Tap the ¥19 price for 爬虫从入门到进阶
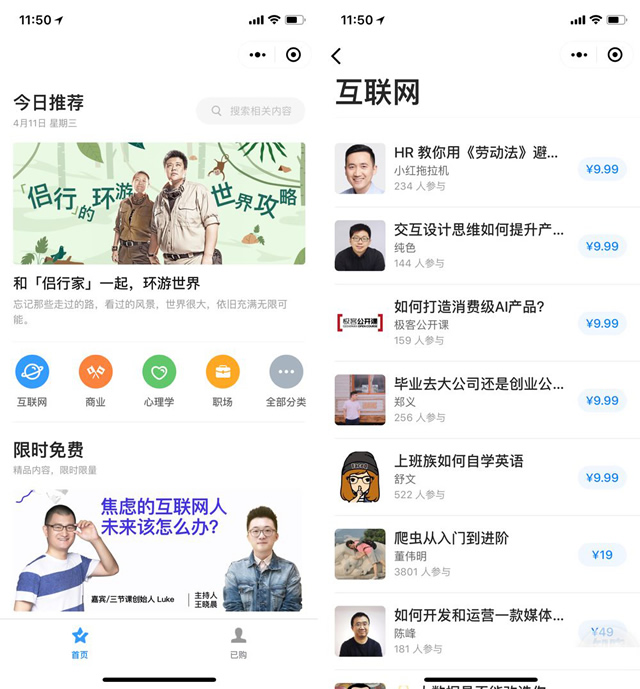This screenshot has width=640, height=689. click(x=602, y=555)
